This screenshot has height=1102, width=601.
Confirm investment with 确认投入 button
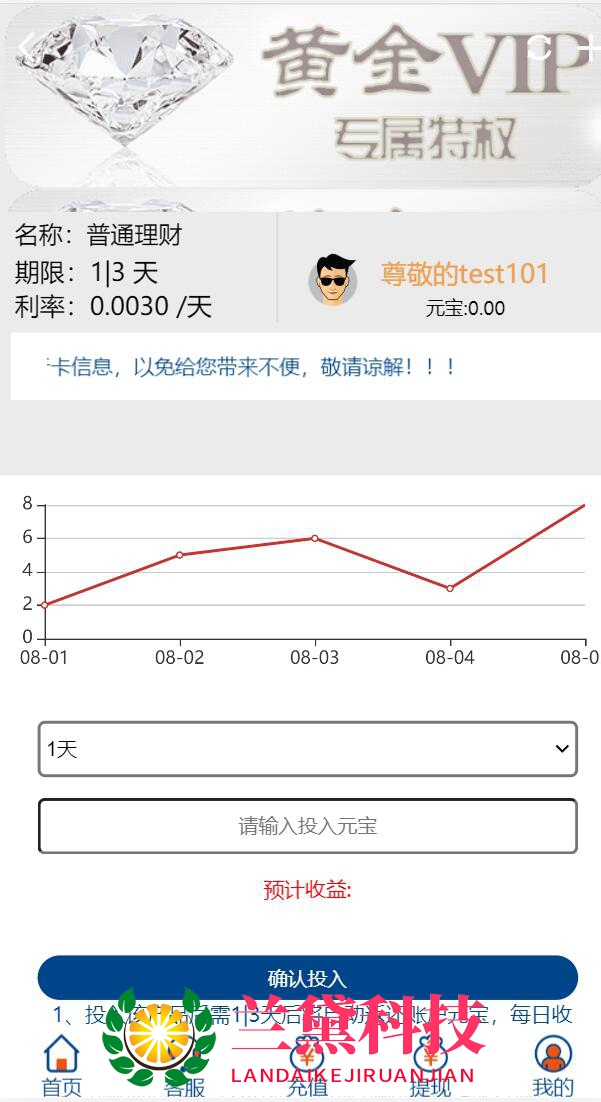[x=308, y=978]
